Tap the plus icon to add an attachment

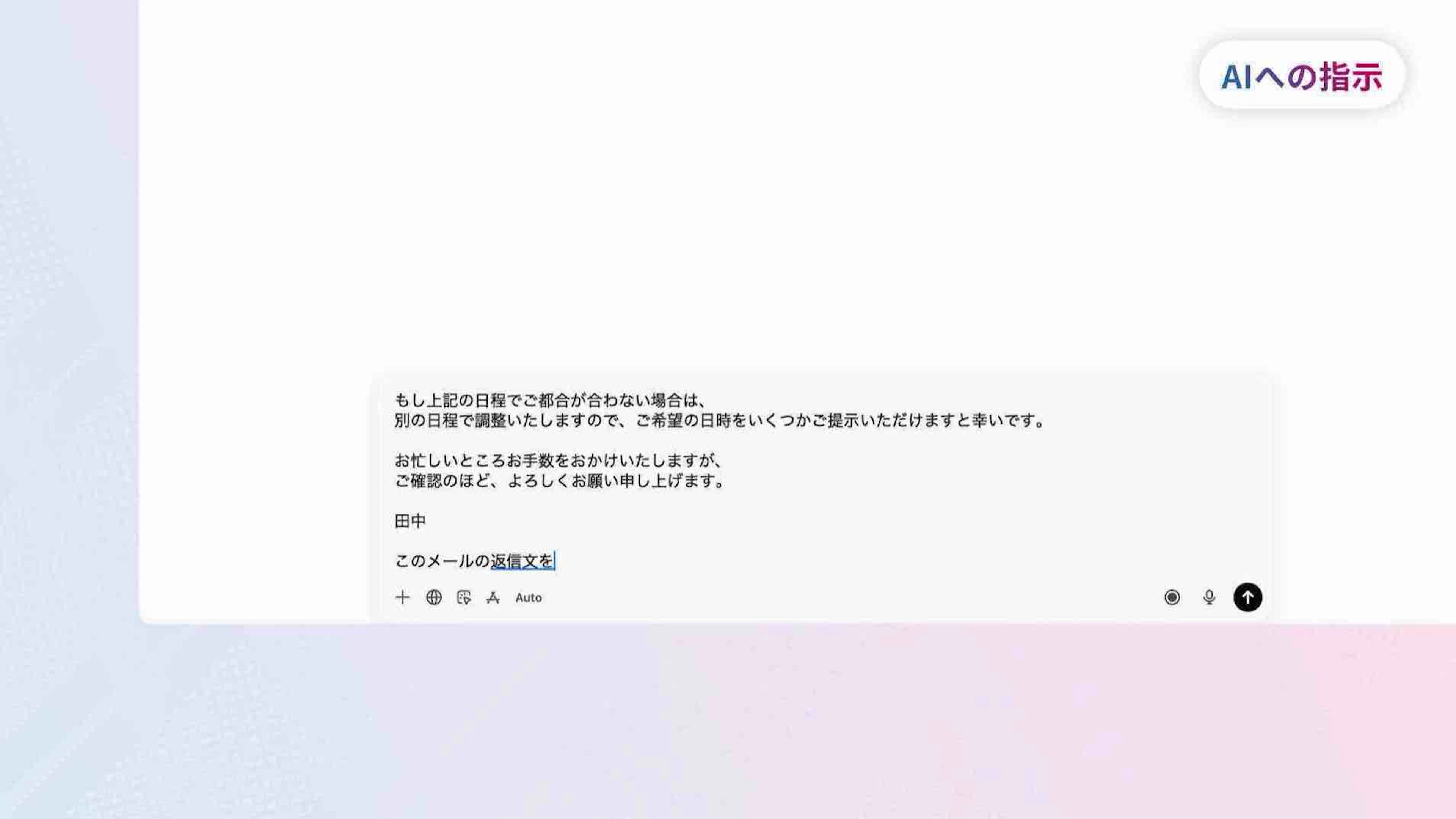(402, 597)
